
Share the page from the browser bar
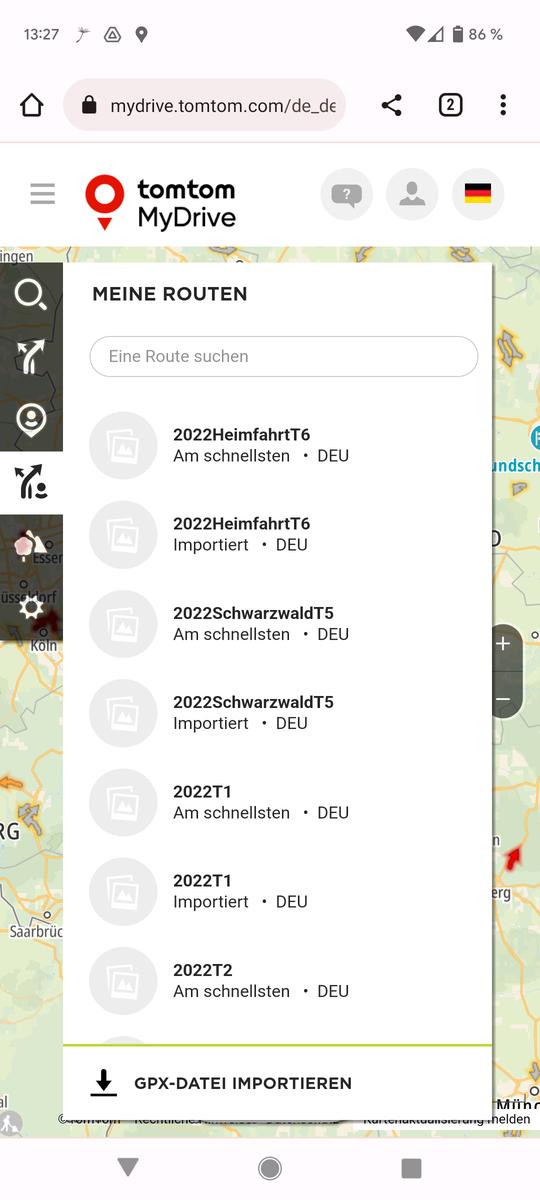tap(392, 105)
